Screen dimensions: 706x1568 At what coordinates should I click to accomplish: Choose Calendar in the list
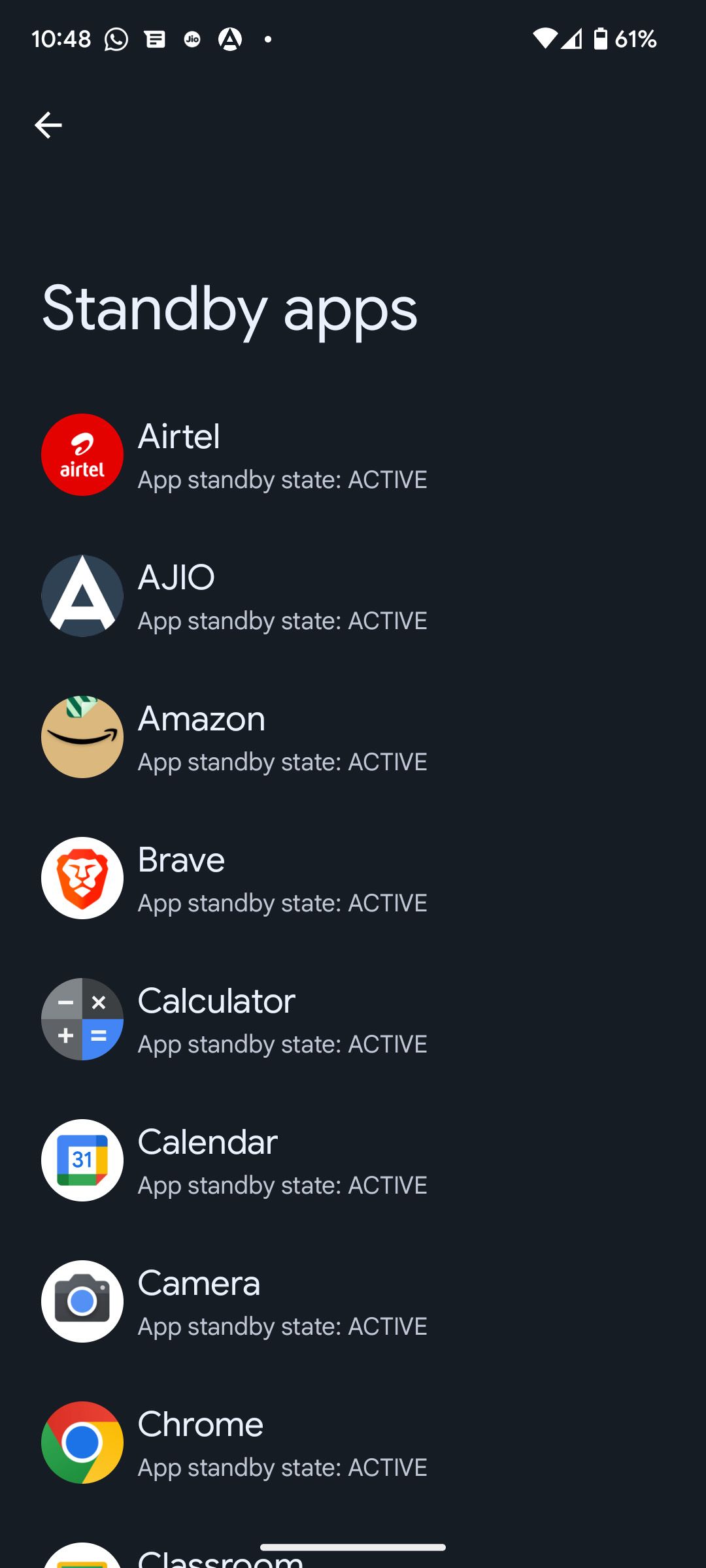(x=282, y=1161)
